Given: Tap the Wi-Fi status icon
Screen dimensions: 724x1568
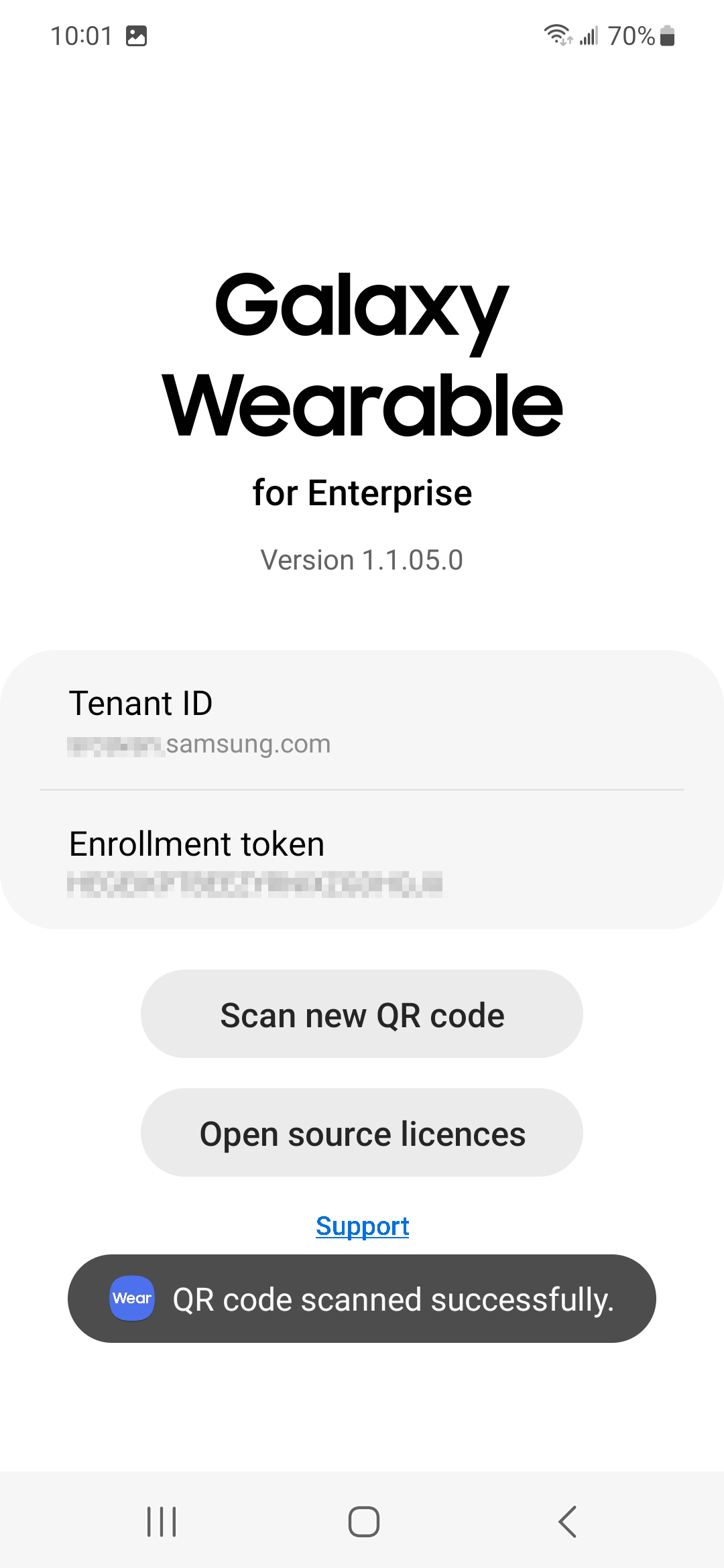Looking at the screenshot, I should (557, 35).
